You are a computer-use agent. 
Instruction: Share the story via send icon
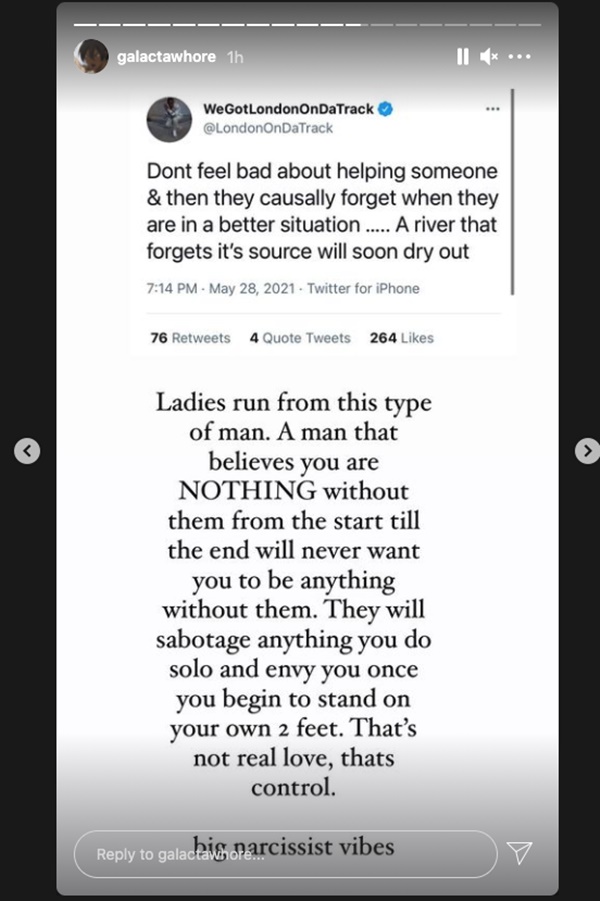click(518, 853)
